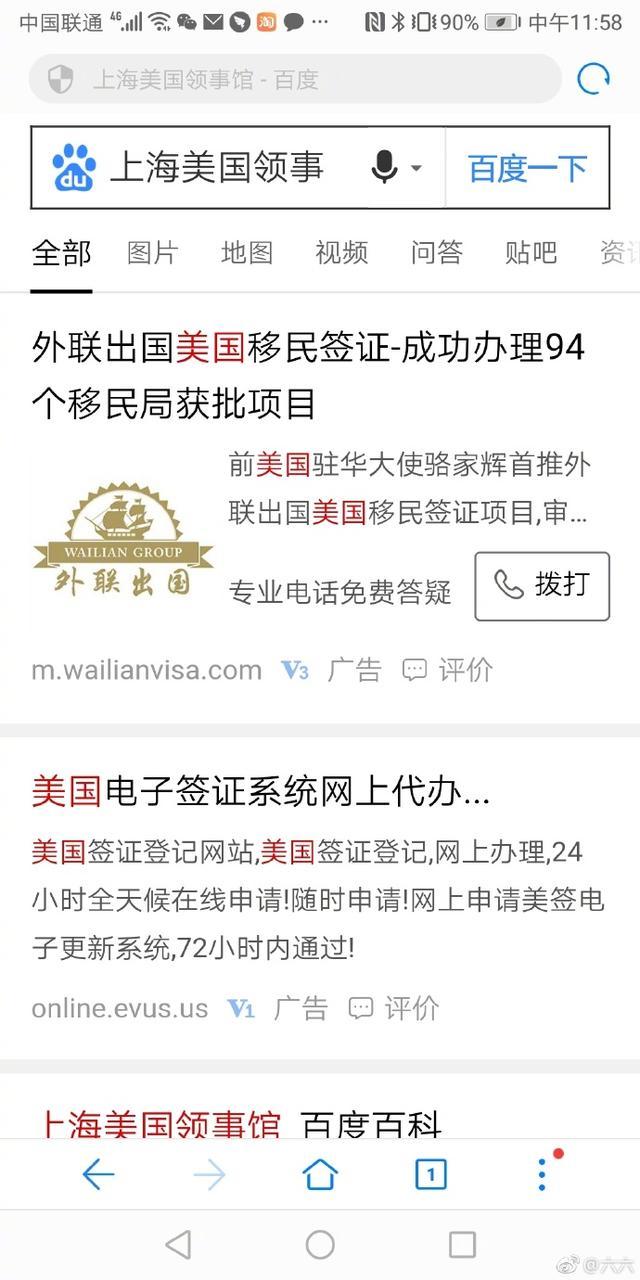Open the voice search microphone dropdown
The height and width of the screenshot is (1280, 640).
[396, 168]
